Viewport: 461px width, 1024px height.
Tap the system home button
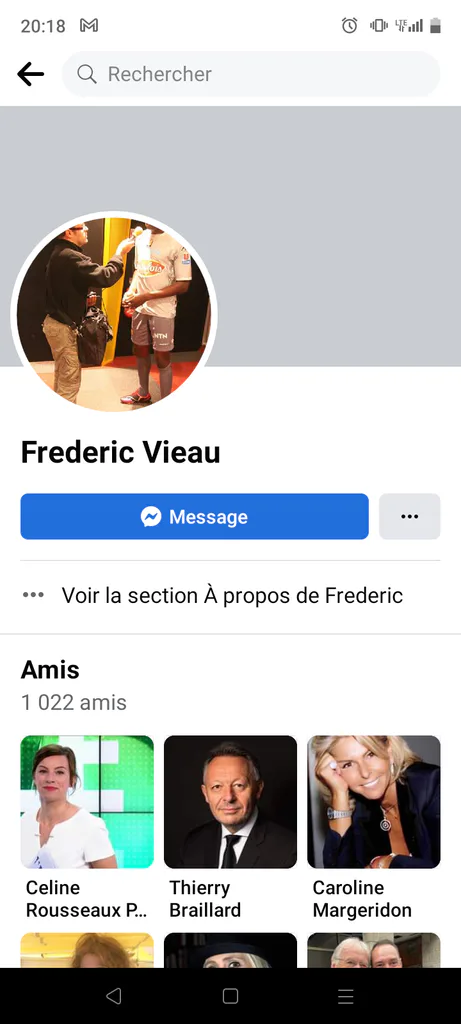[230, 995]
